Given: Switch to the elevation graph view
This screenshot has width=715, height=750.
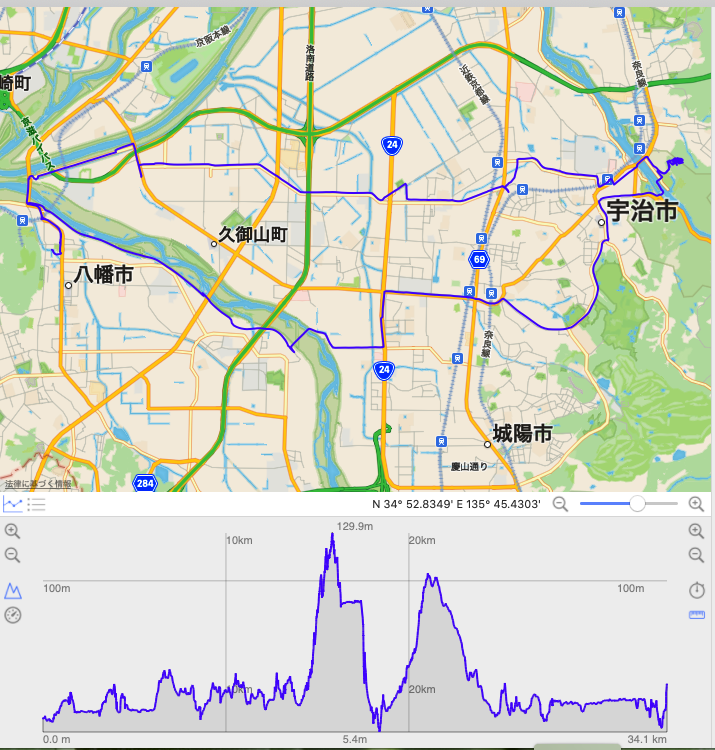Looking at the screenshot, I should pyautogui.click(x=13, y=504).
